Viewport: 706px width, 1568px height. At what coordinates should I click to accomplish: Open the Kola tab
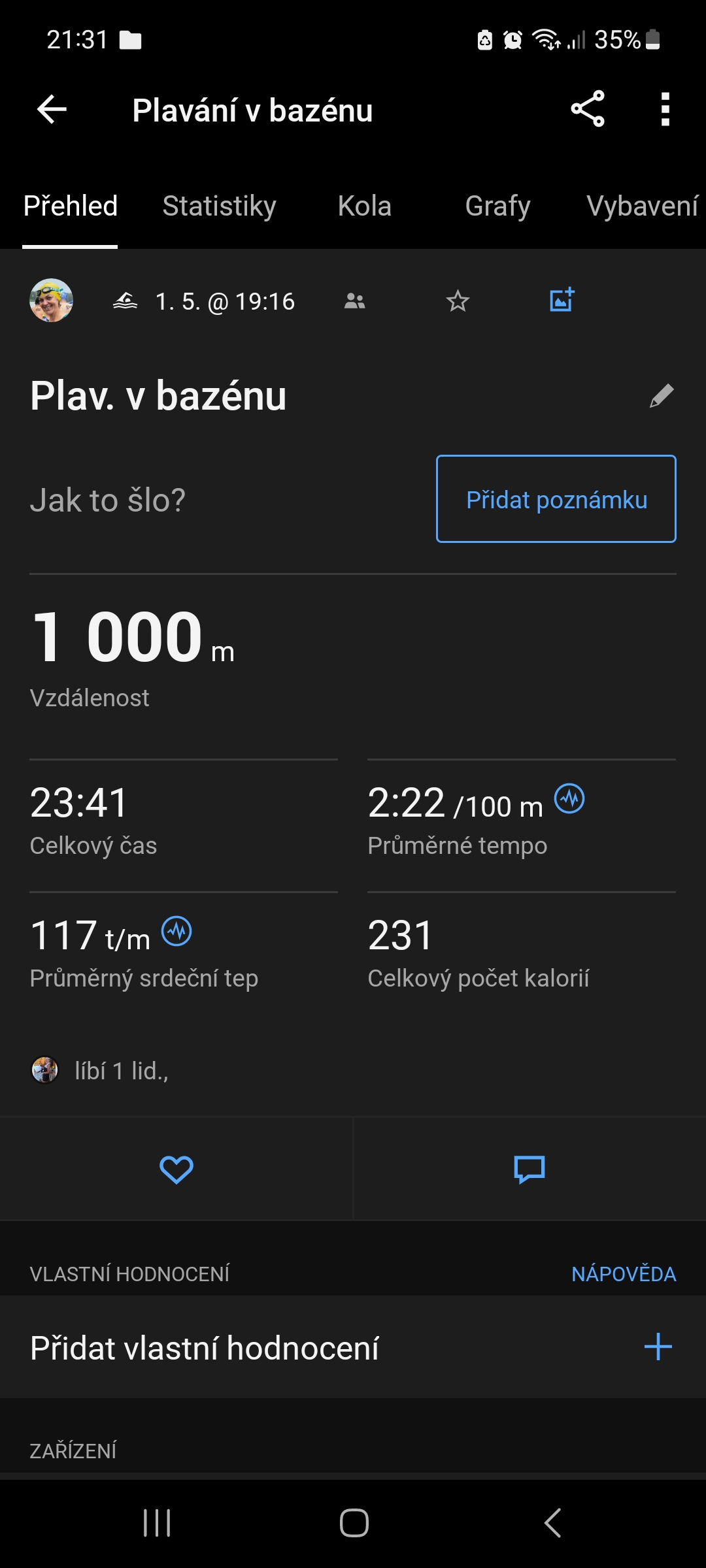[x=364, y=206]
